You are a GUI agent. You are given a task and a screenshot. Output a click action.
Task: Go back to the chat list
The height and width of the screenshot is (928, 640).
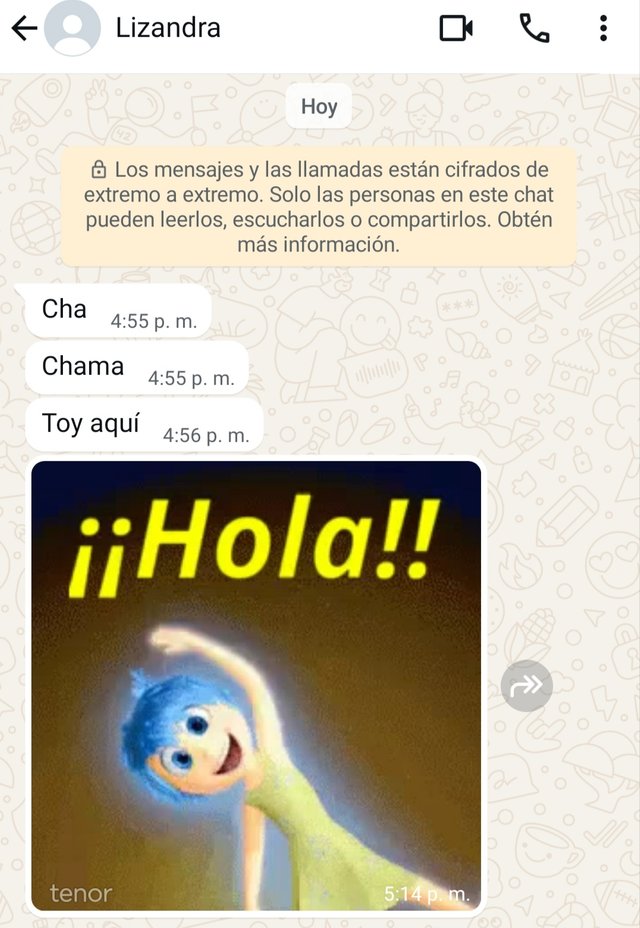coord(24,28)
